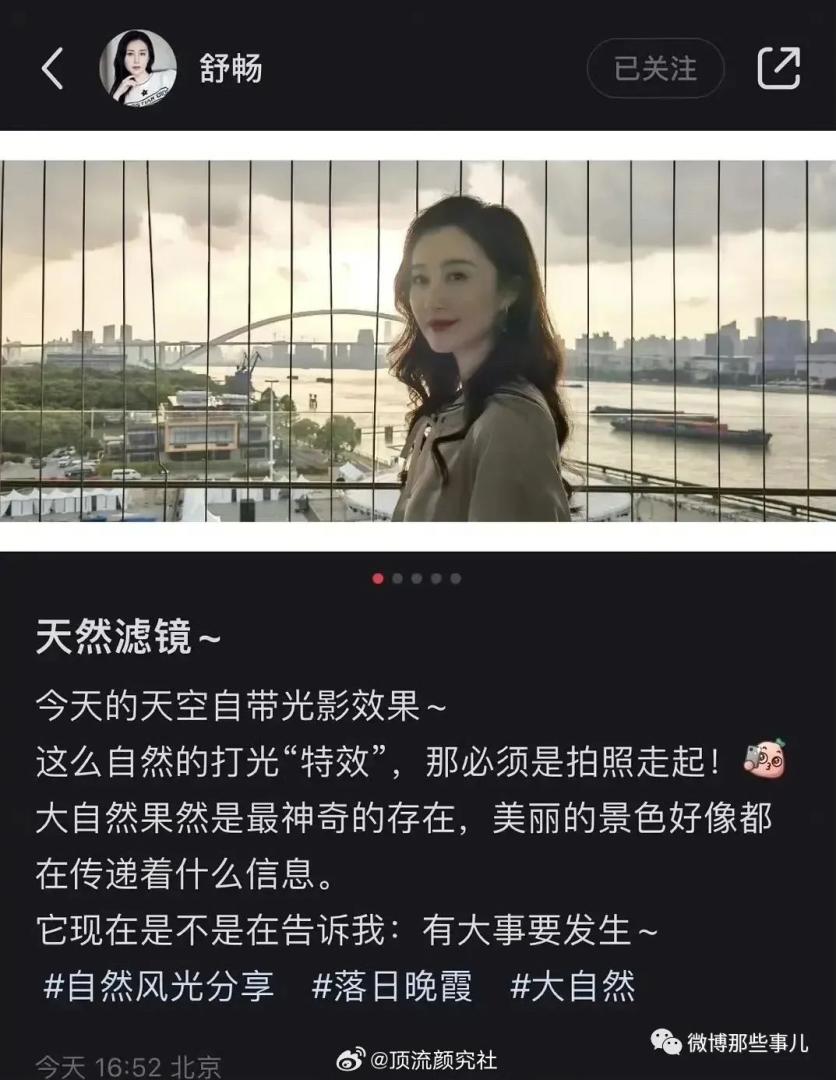Image resolution: width=836 pixels, height=1080 pixels.
Task: Tap the image page indicator dots
Action: pyautogui.click(x=417, y=578)
